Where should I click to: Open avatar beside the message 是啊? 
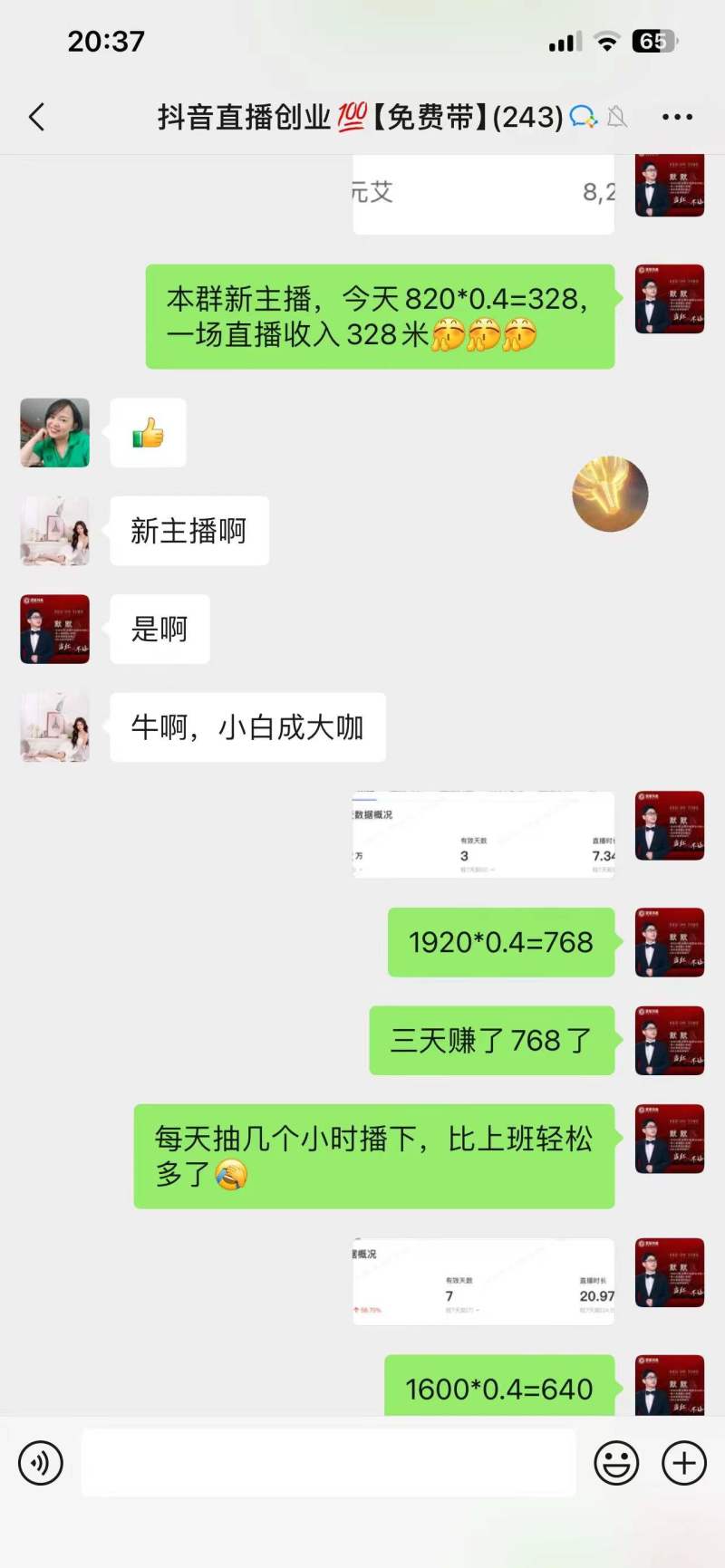click(55, 630)
